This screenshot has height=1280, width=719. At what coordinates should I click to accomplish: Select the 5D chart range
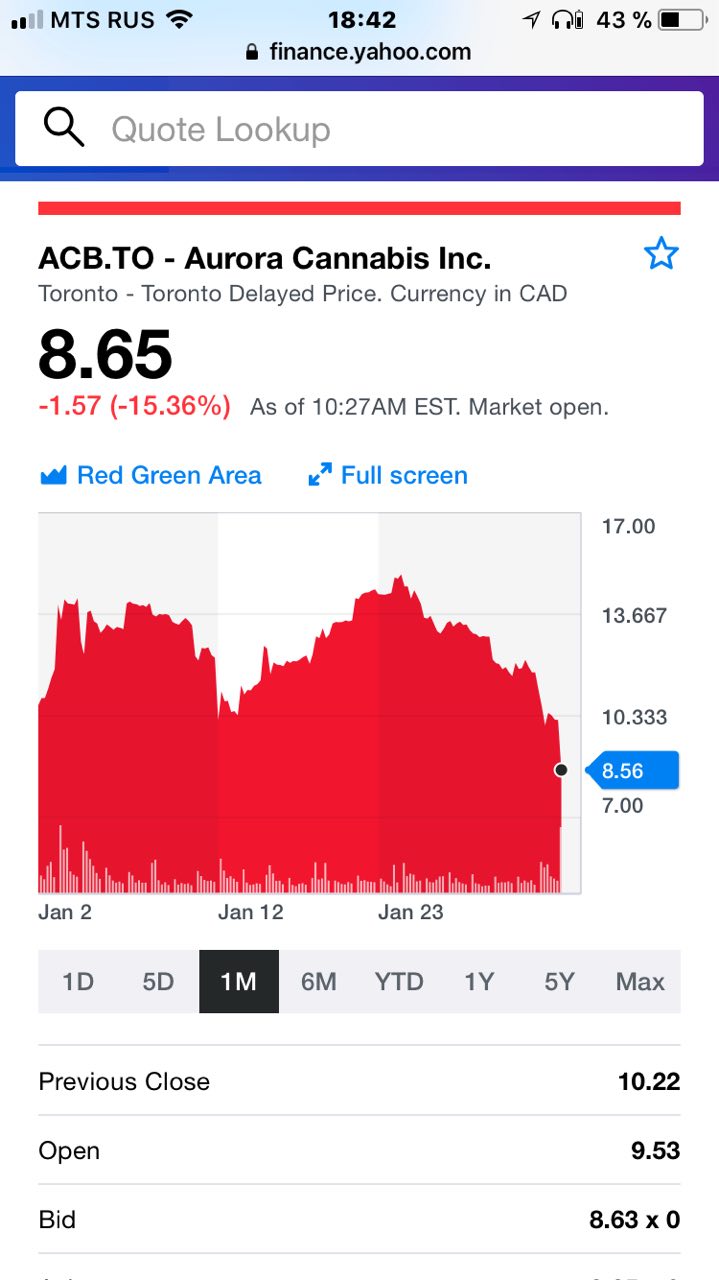(158, 982)
